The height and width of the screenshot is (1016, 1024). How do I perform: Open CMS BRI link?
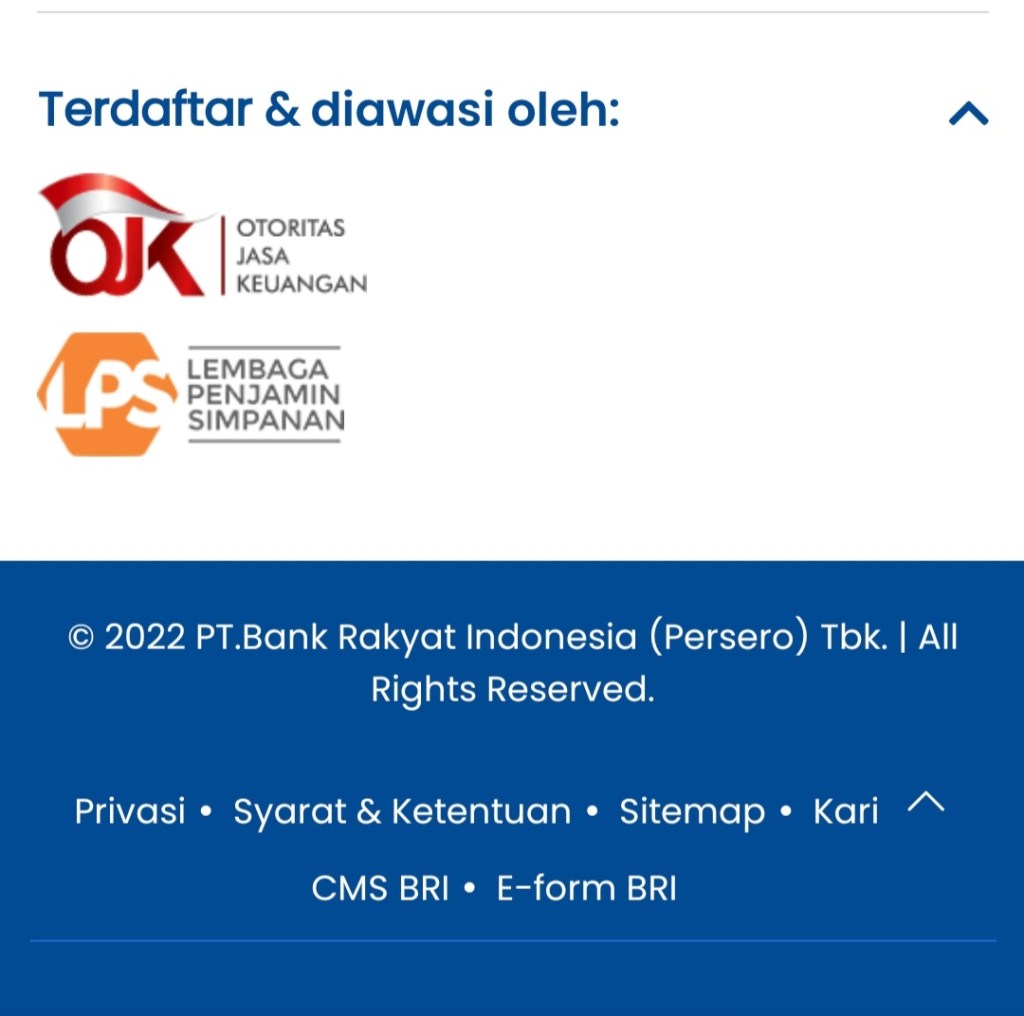380,888
